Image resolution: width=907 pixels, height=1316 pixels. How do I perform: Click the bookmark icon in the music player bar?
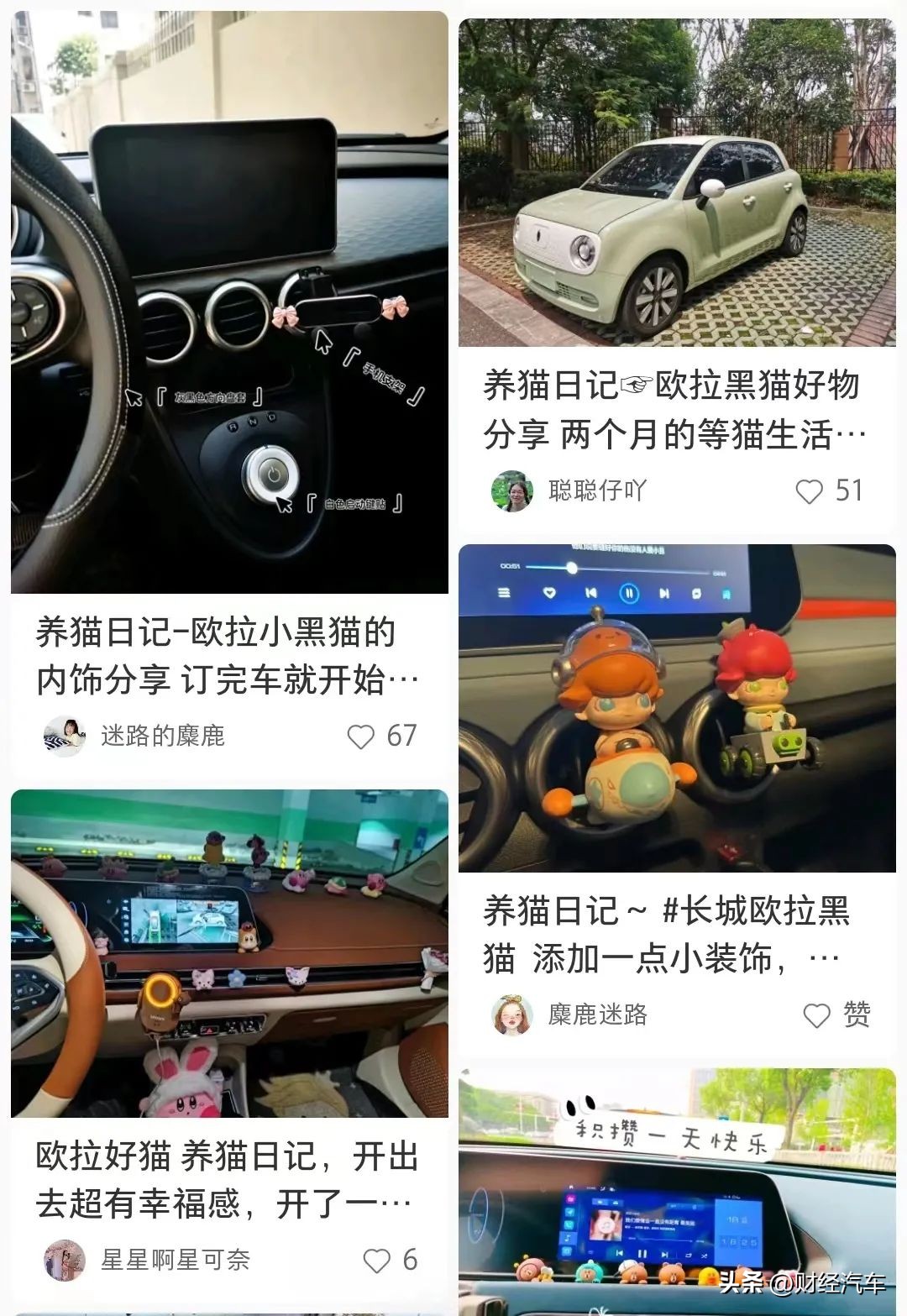[726, 592]
